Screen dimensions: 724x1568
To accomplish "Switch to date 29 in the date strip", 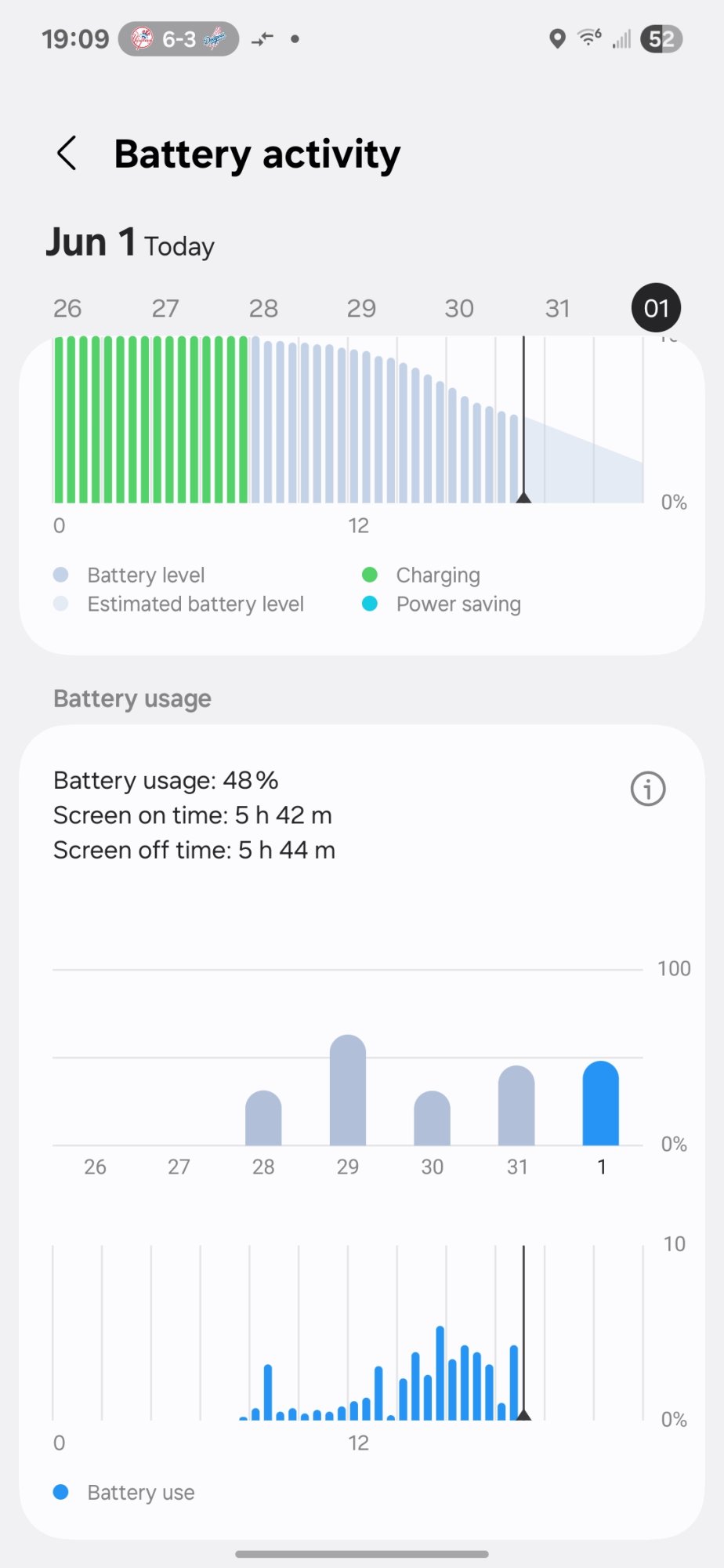I will [361, 308].
